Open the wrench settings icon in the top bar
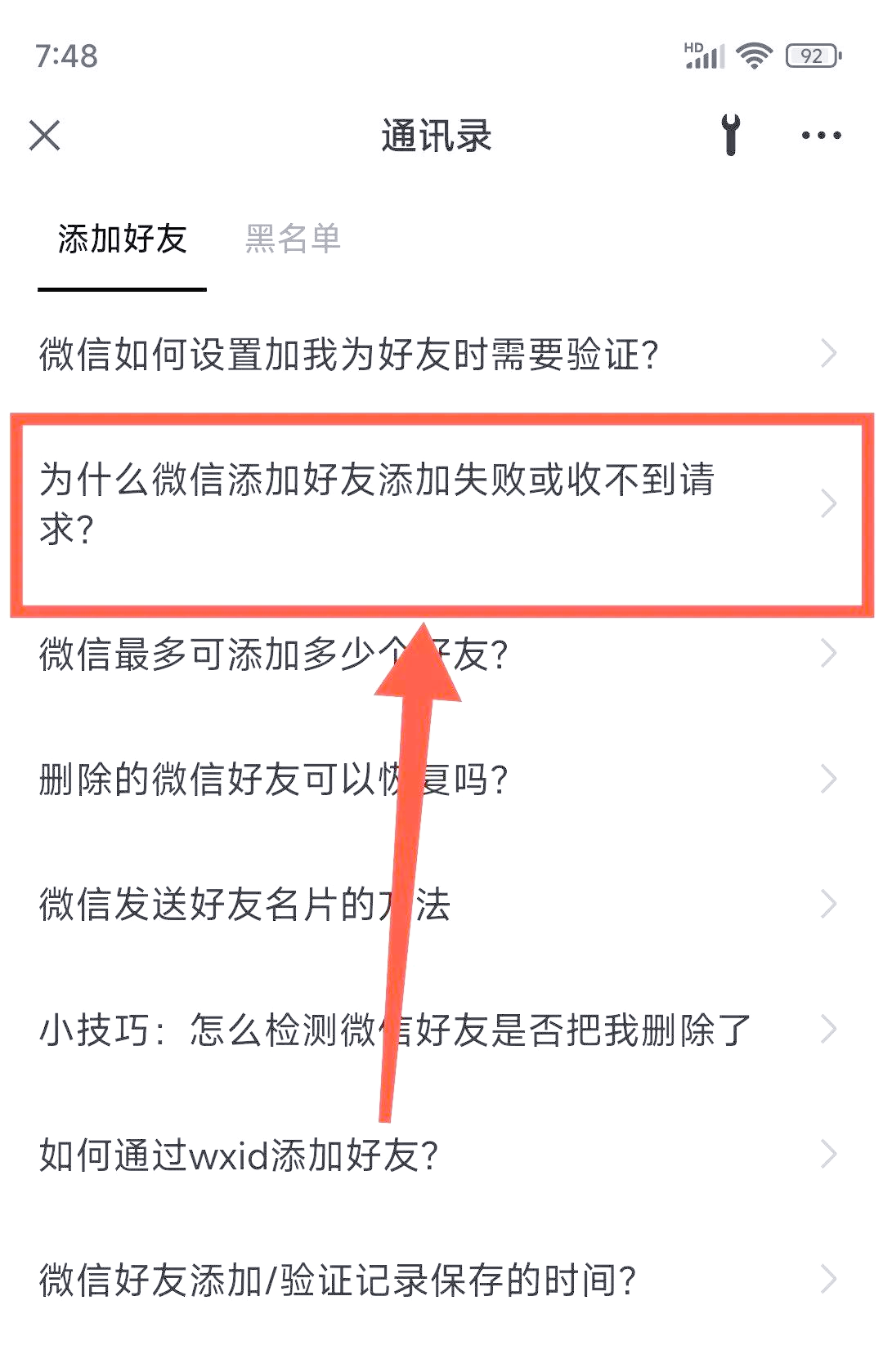Image resolution: width=883 pixels, height=1372 pixels. pyautogui.click(x=732, y=135)
